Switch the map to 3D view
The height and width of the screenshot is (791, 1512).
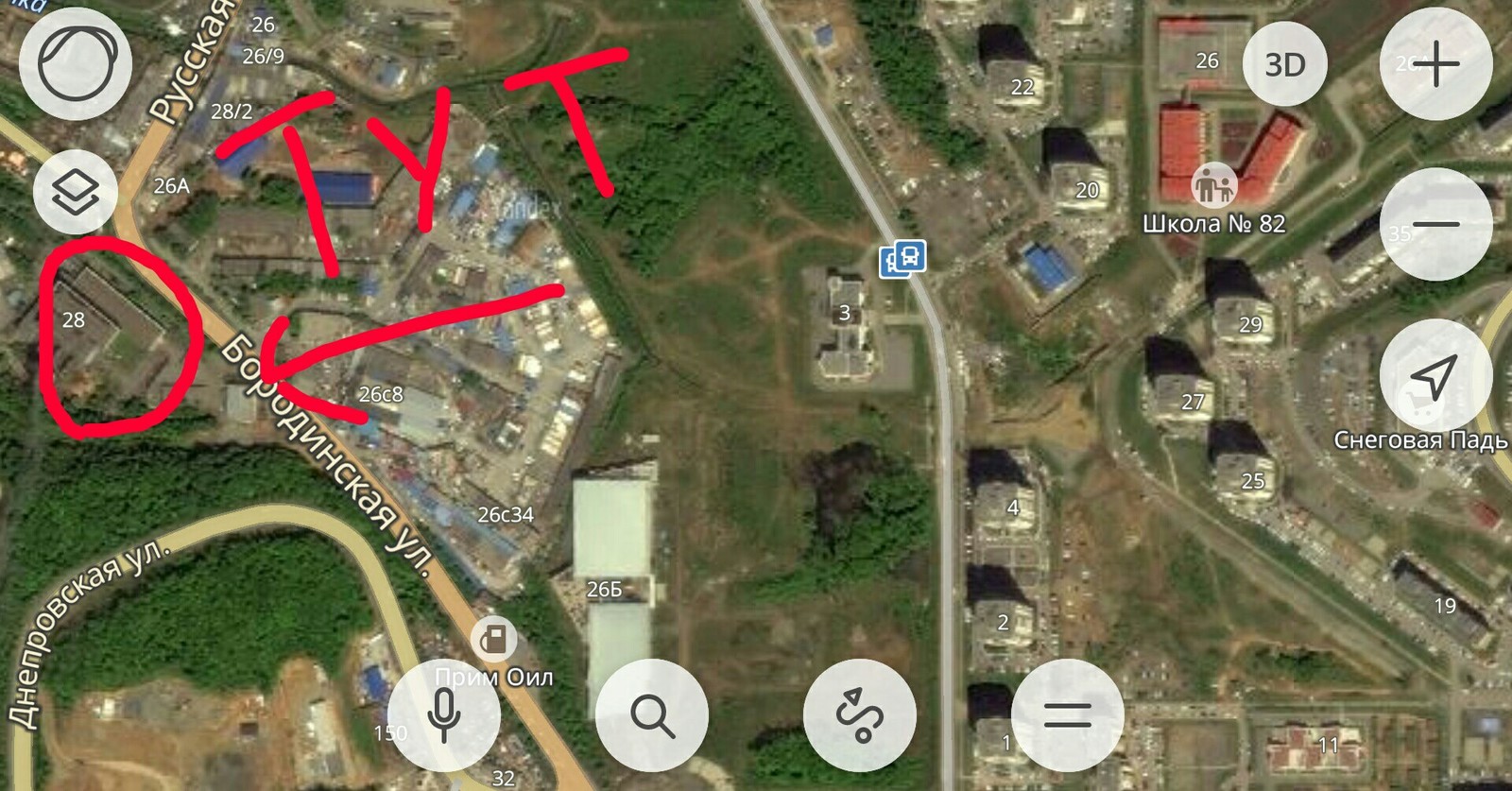tap(1284, 64)
